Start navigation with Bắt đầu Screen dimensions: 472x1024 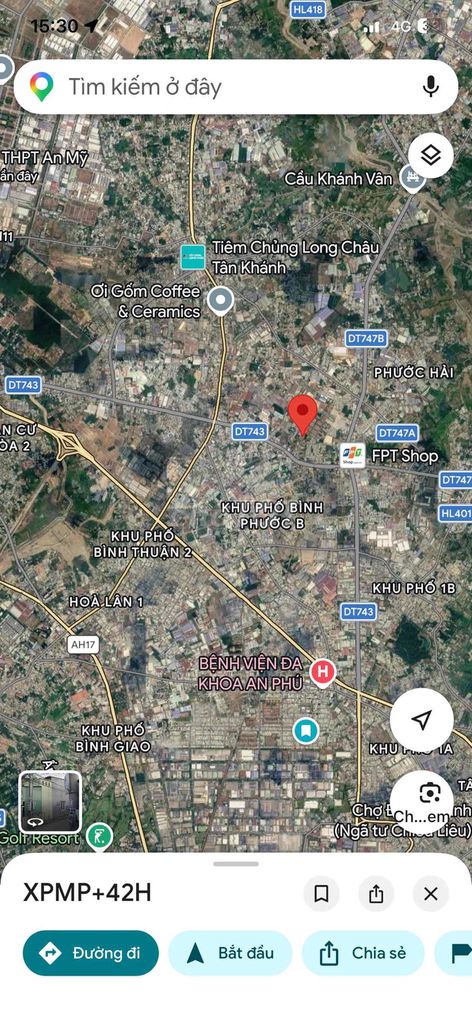tap(230, 953)
